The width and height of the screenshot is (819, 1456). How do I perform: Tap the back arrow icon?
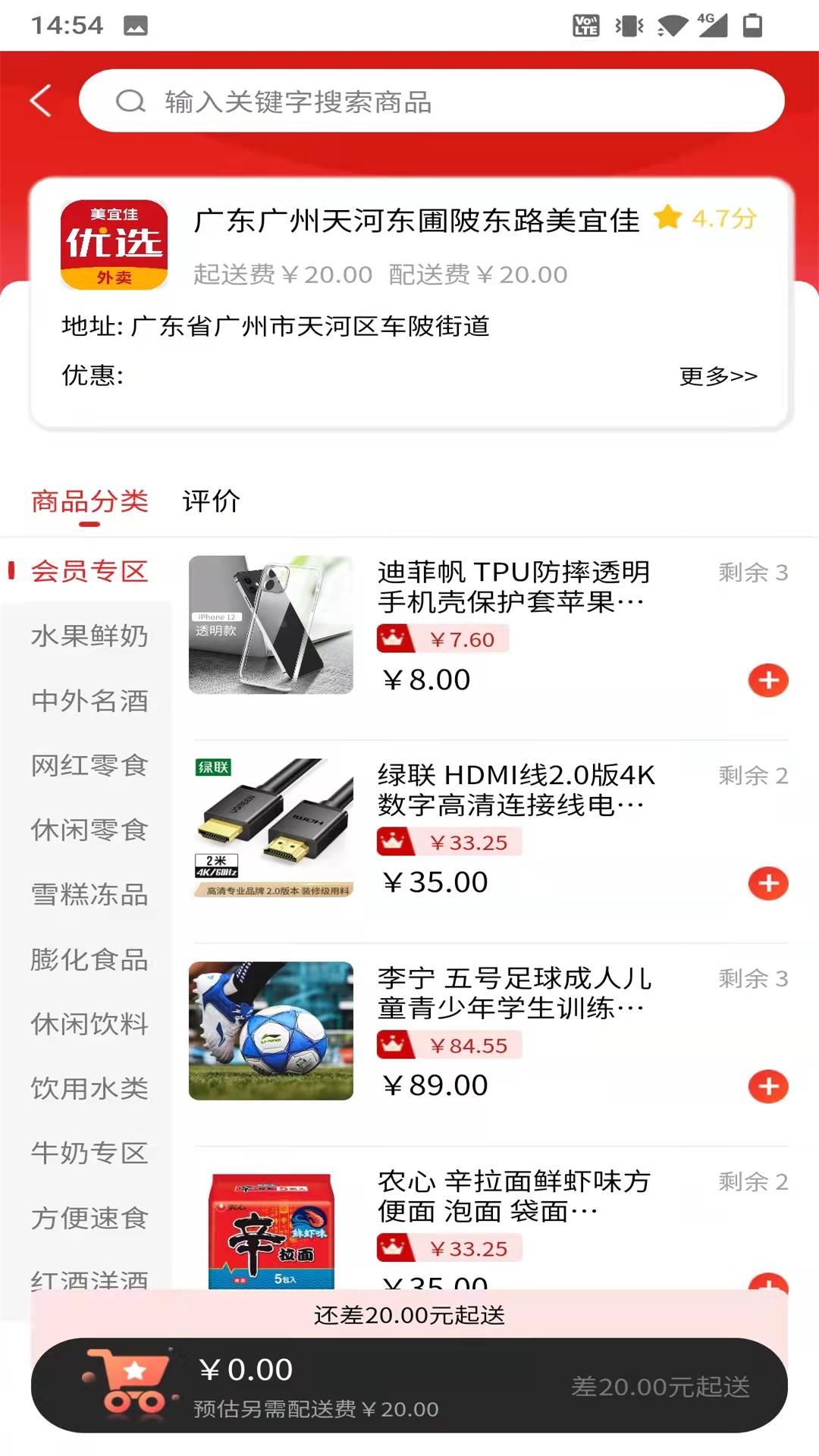40,100
